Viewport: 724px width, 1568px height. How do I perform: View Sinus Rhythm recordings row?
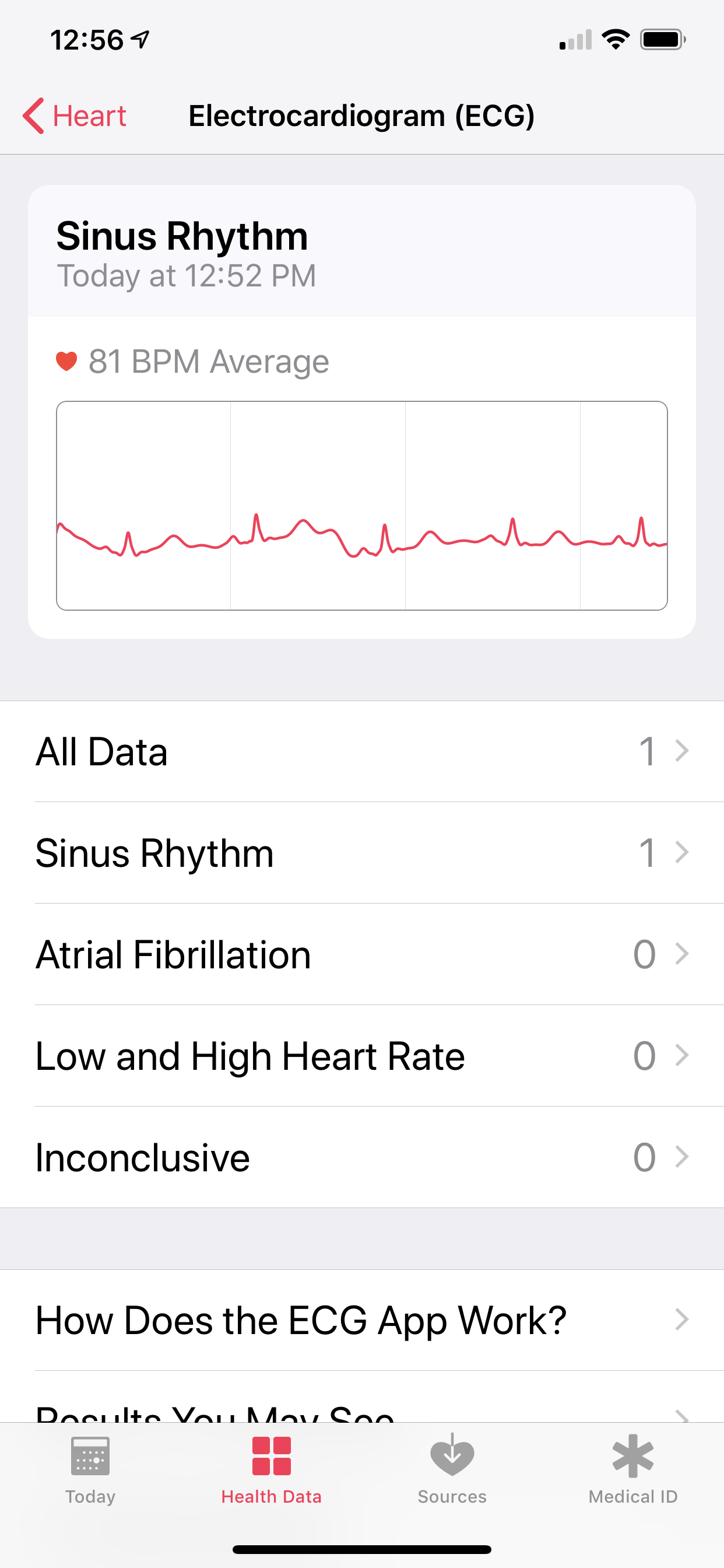[361, 852]
